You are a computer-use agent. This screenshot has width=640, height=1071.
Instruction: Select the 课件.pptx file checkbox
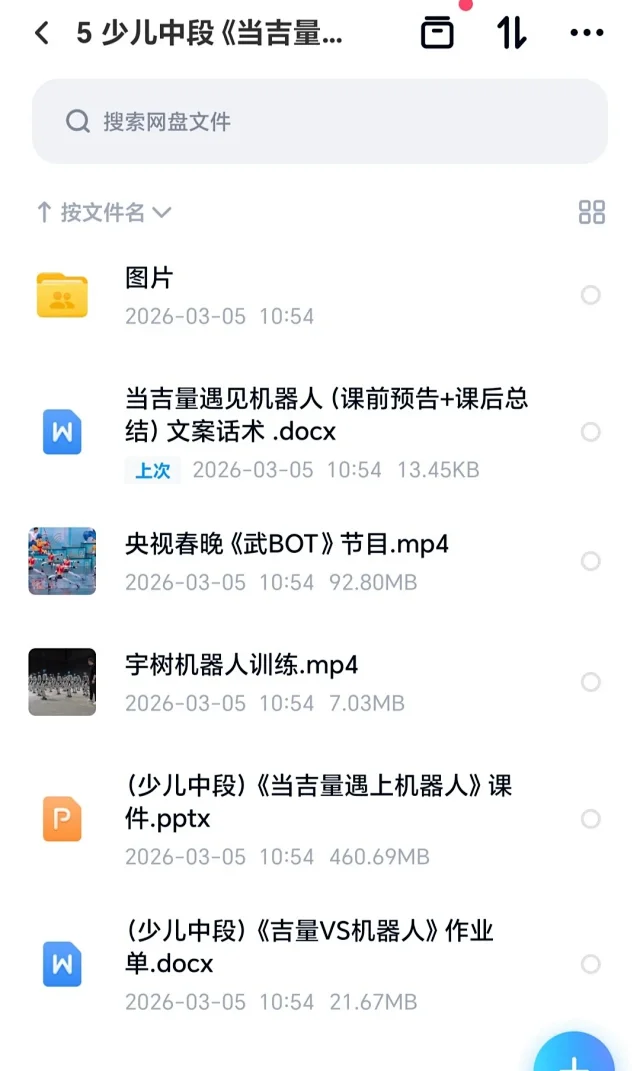pos(591,819)
